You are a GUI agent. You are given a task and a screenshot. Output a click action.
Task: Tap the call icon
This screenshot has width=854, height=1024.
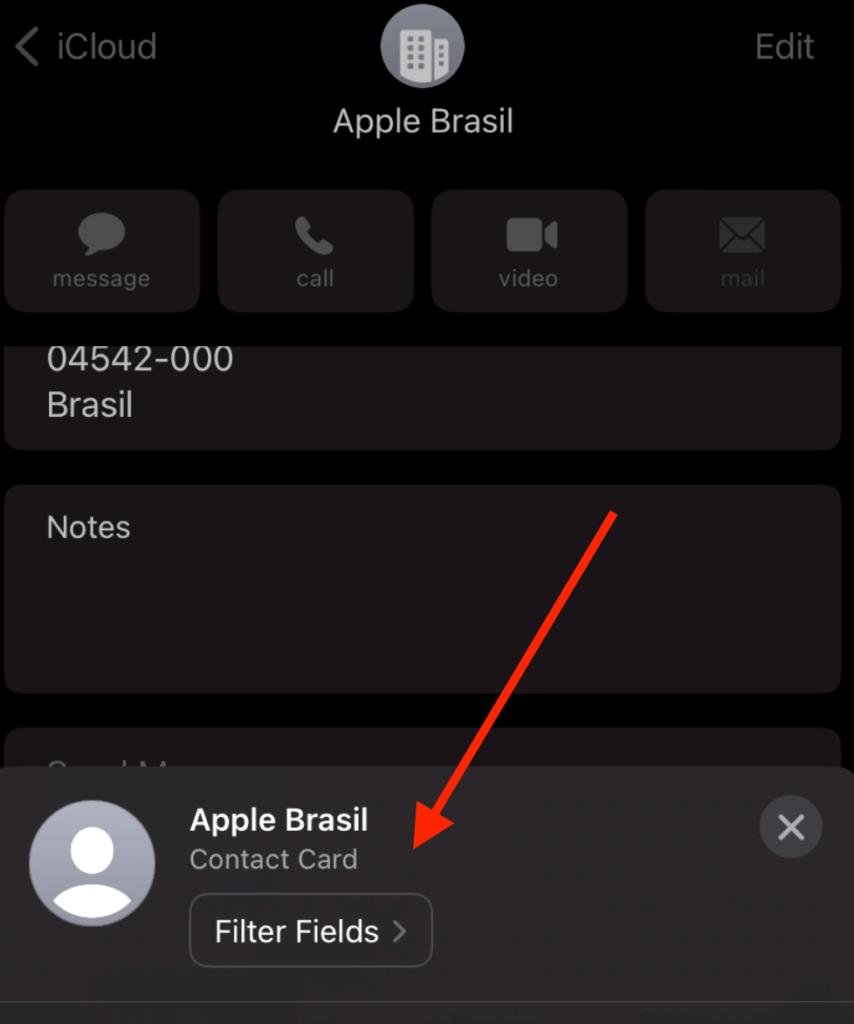pos(315,250)
